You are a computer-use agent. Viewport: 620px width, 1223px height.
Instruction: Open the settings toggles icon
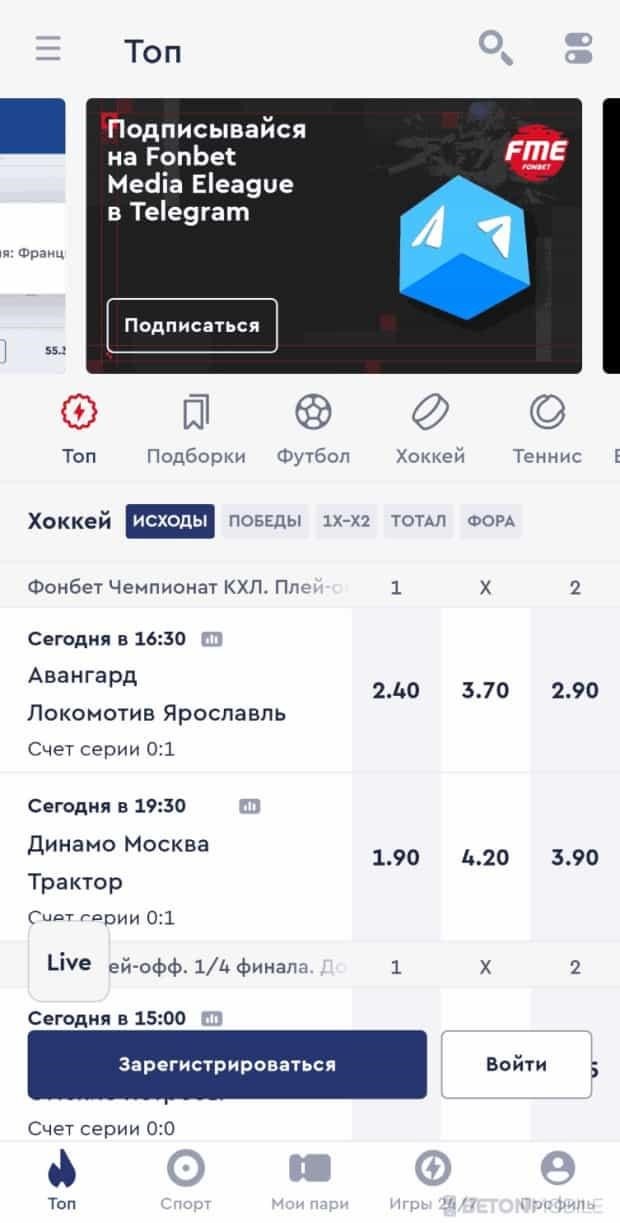pyautogui.click(x=578, y=48)
